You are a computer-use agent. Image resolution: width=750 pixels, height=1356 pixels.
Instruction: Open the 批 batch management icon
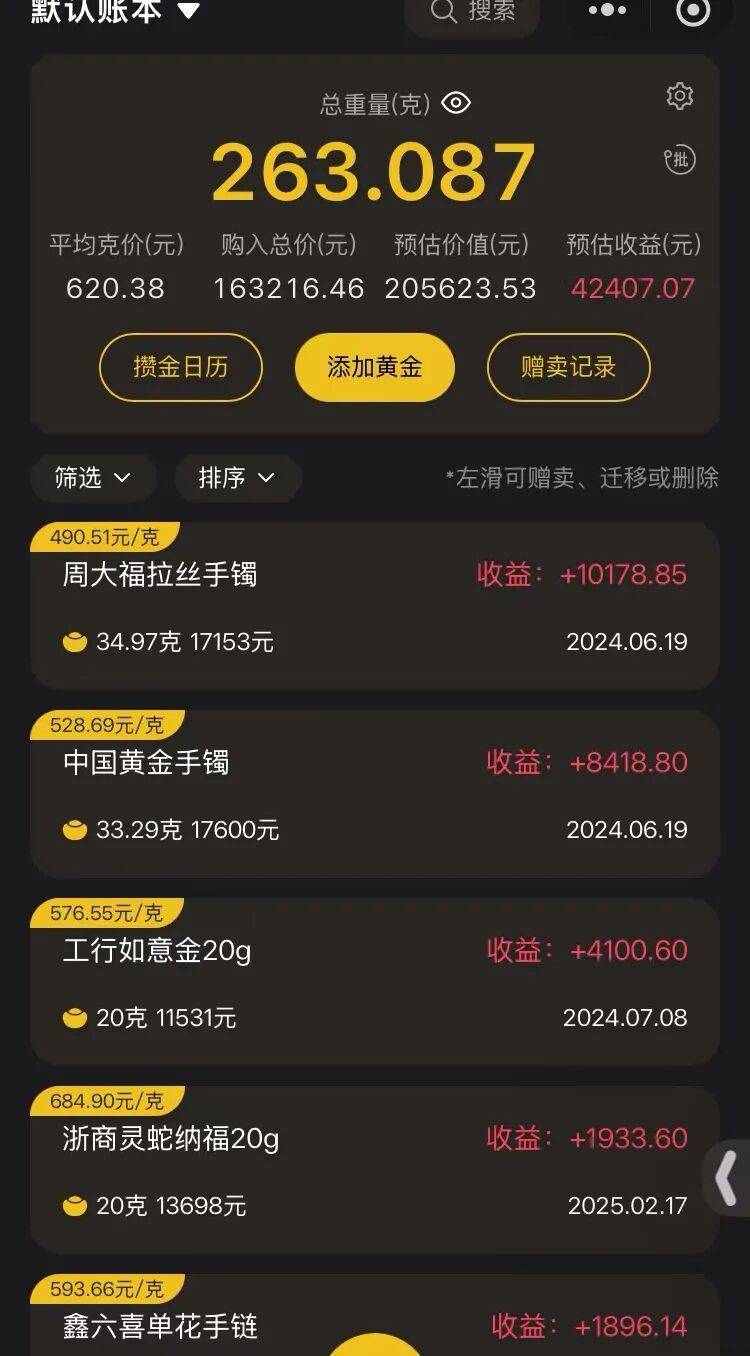680,160
